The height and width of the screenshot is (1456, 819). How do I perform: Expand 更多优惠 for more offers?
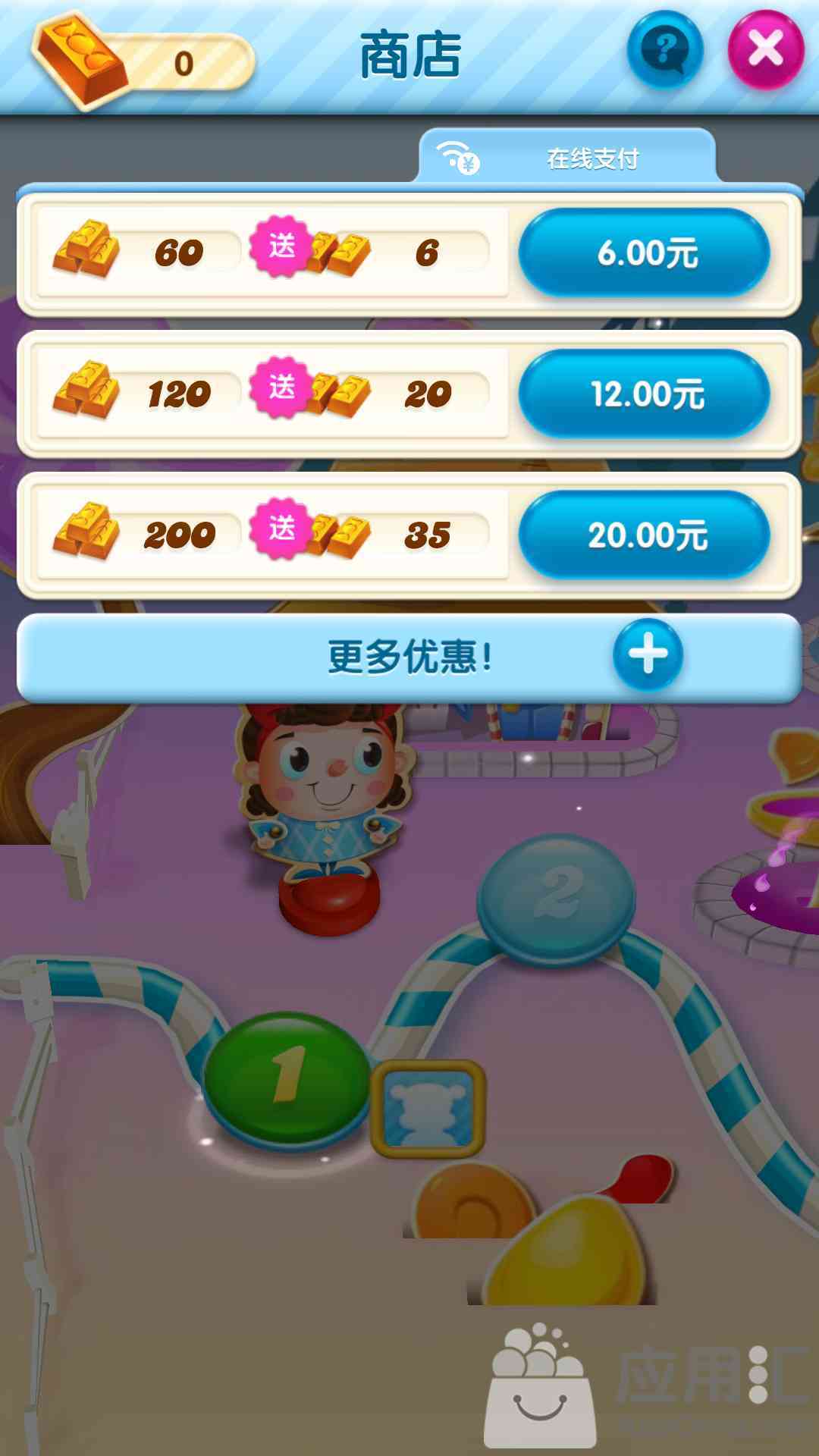(x=409, y=657)
